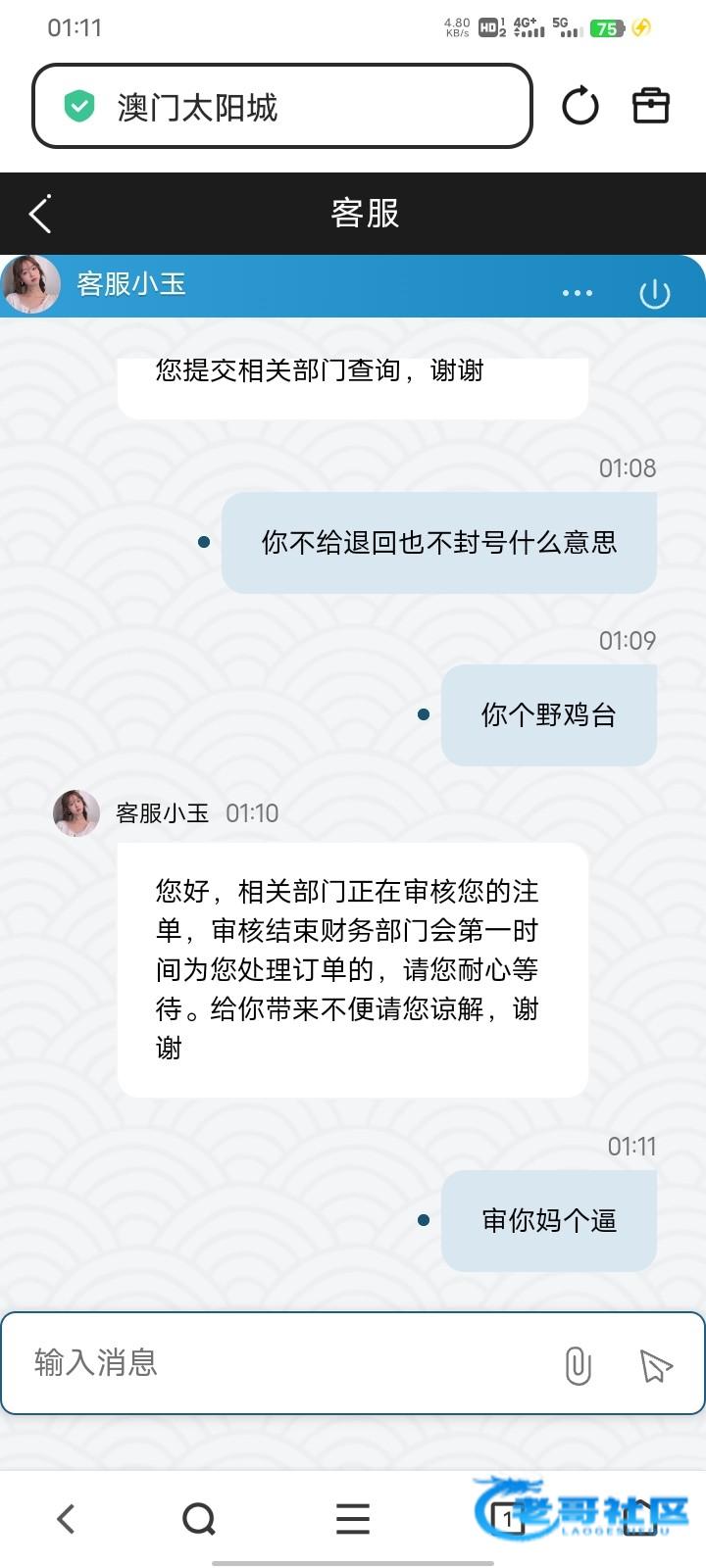This screenshot has height=1568, width=706.
Task: Go back from the 客服 page
Action: (x=40, y=214)
